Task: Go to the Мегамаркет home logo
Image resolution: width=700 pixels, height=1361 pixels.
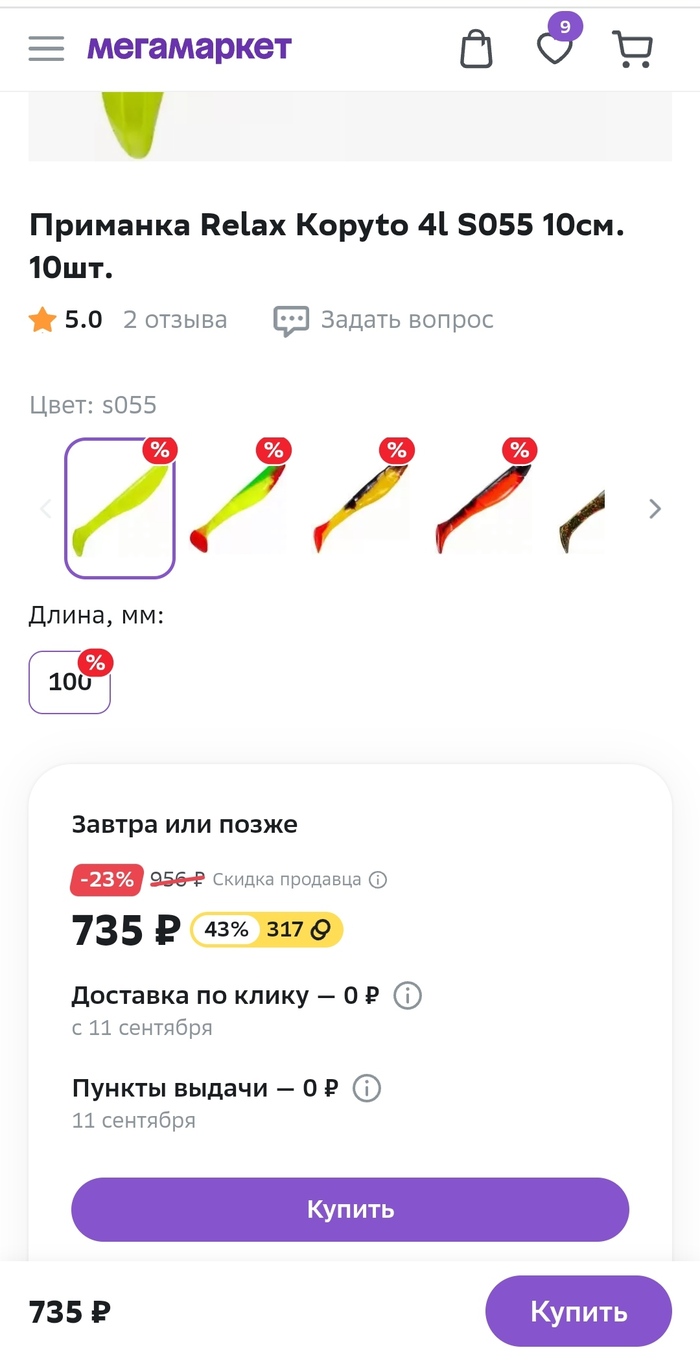Action: [190, 48]
